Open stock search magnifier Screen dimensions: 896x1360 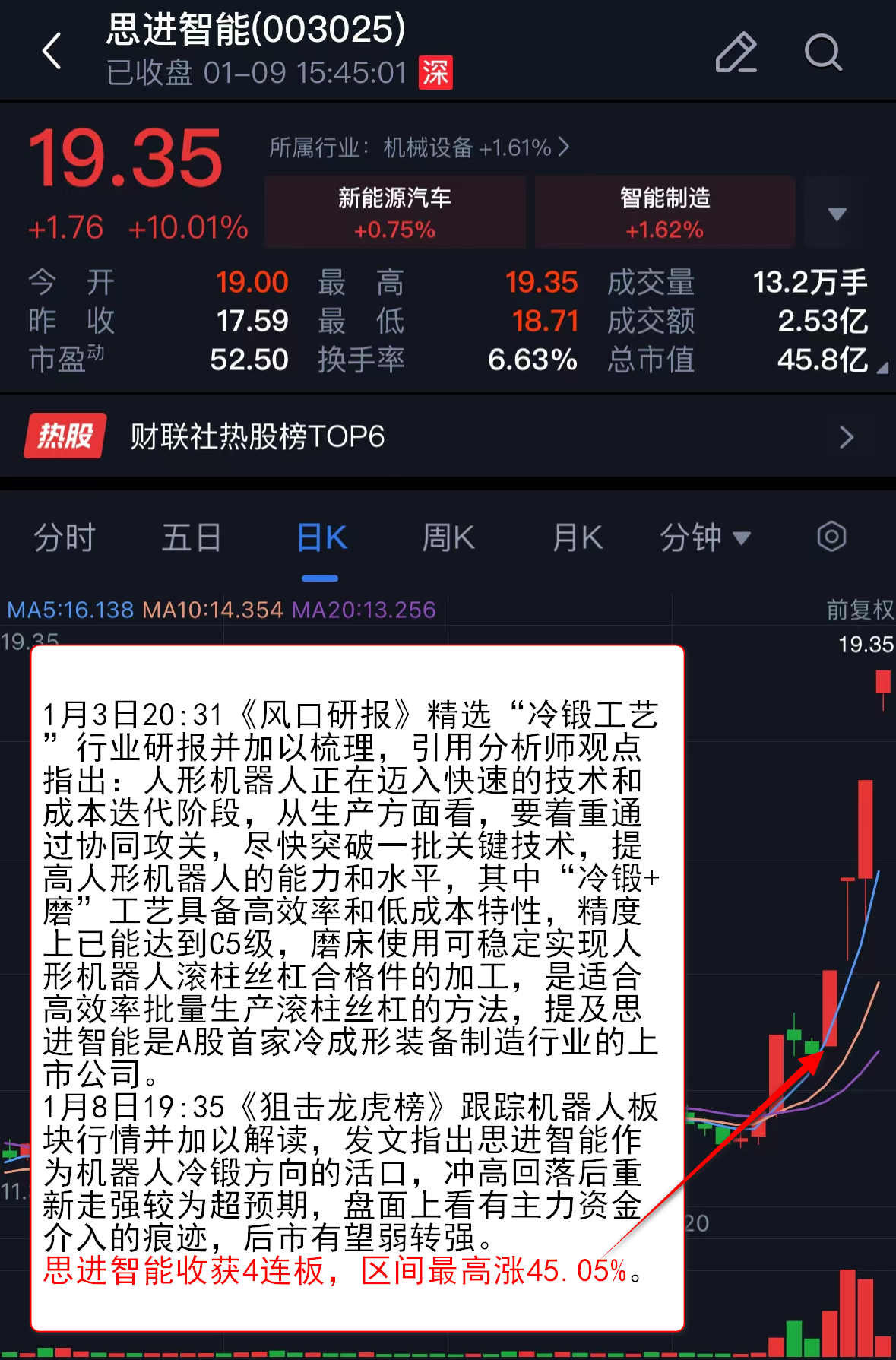(823, 52)
